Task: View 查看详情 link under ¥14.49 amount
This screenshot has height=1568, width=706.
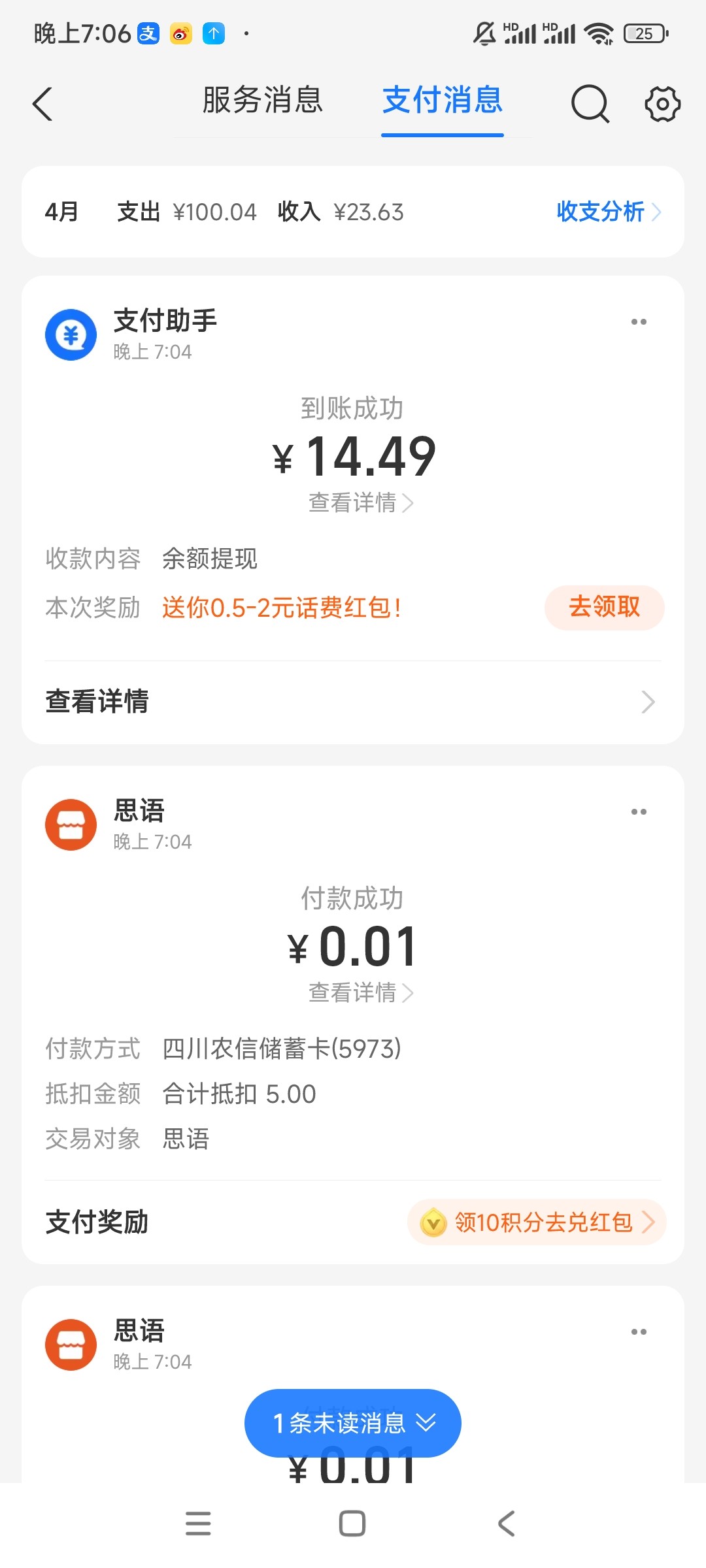Action: pyautogui.click(x=360, y=502)
